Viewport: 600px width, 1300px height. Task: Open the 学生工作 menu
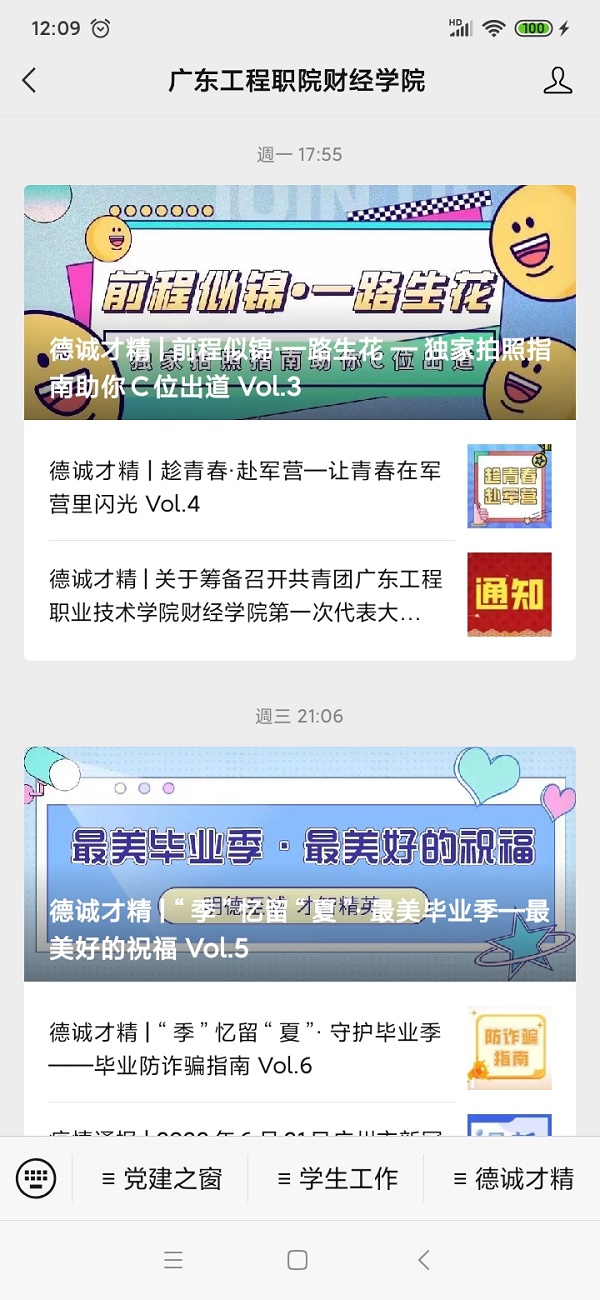(x=337, y=1178)
